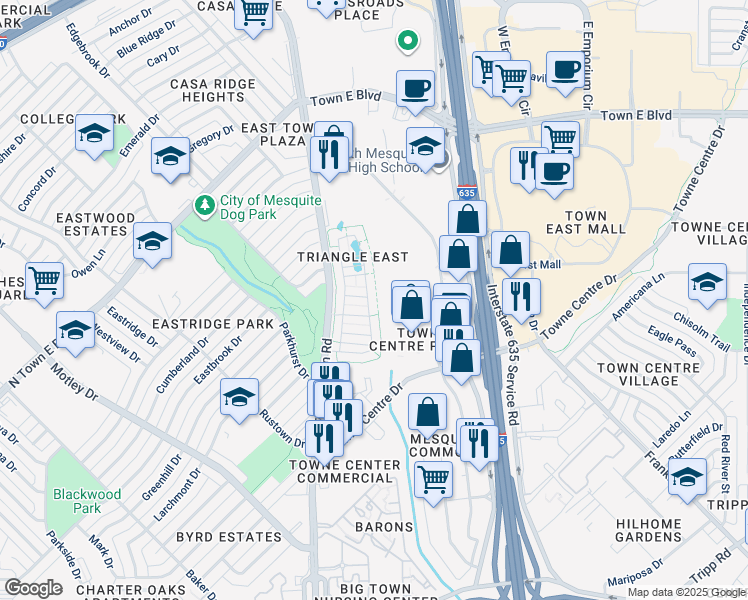Select the school marker near Westview Dr
Image resolution: width=748 pixels, height=600 pixels.
(x=76, y=330)
